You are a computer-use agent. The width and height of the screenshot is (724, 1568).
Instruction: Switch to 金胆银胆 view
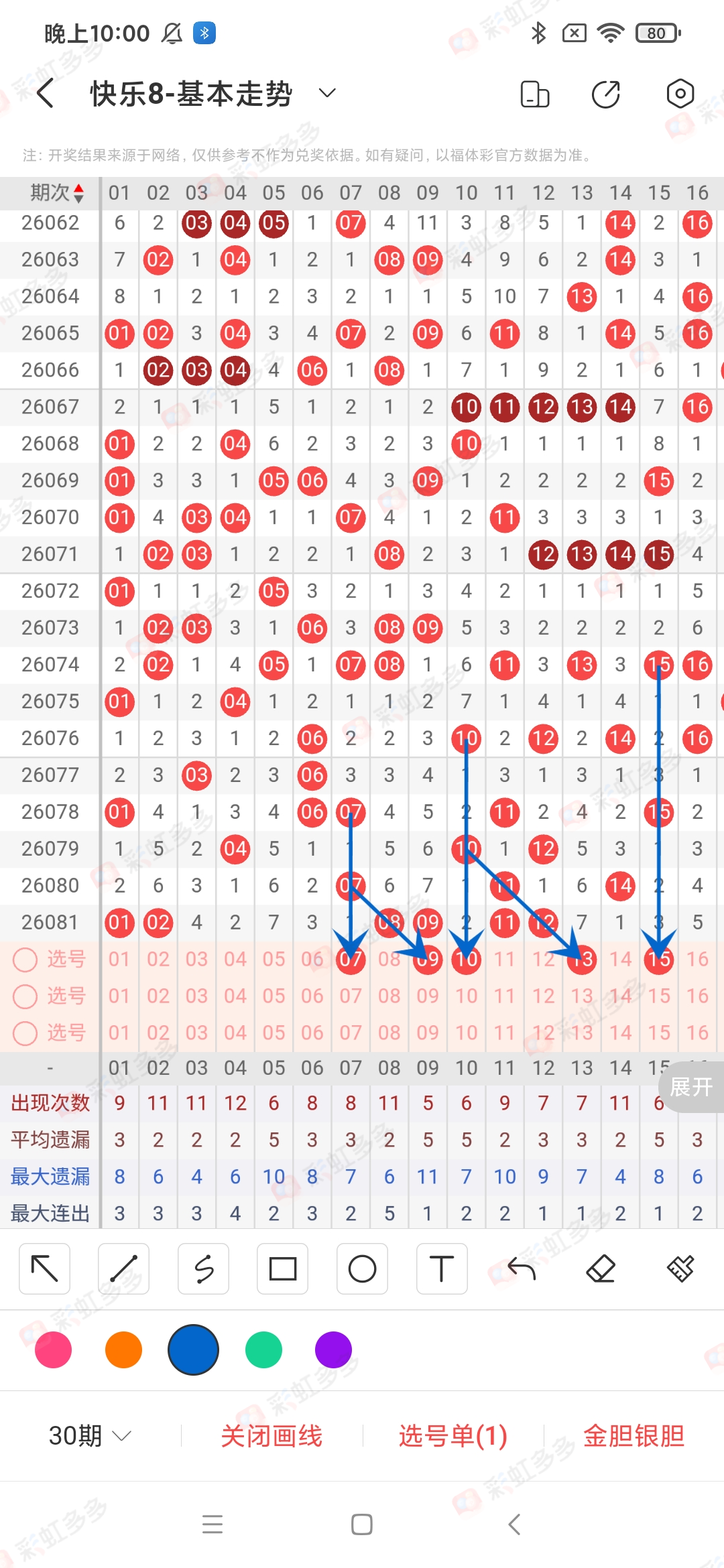[633, 1435]
